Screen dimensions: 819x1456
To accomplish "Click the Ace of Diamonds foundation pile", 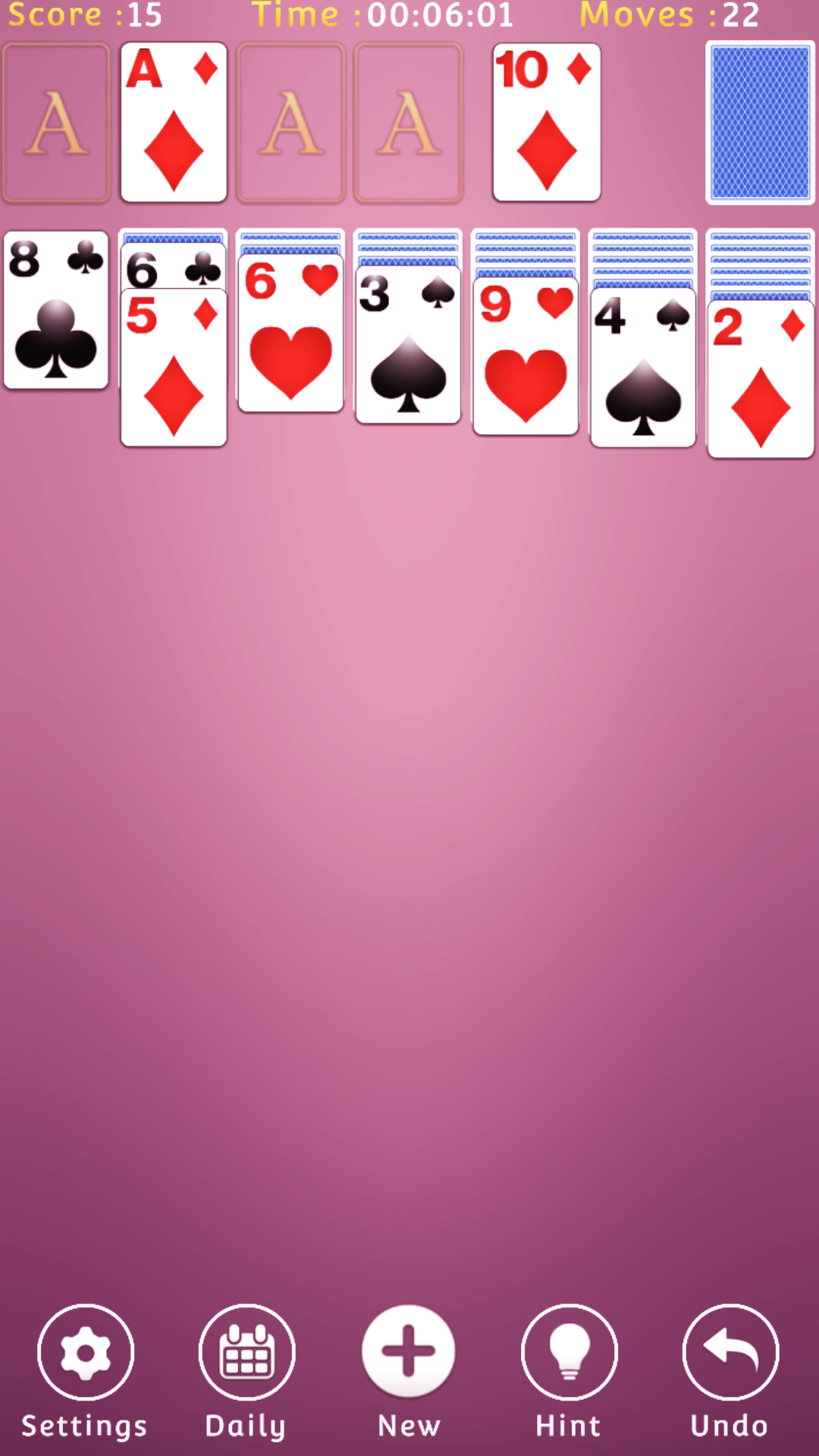I will (173, 124).
